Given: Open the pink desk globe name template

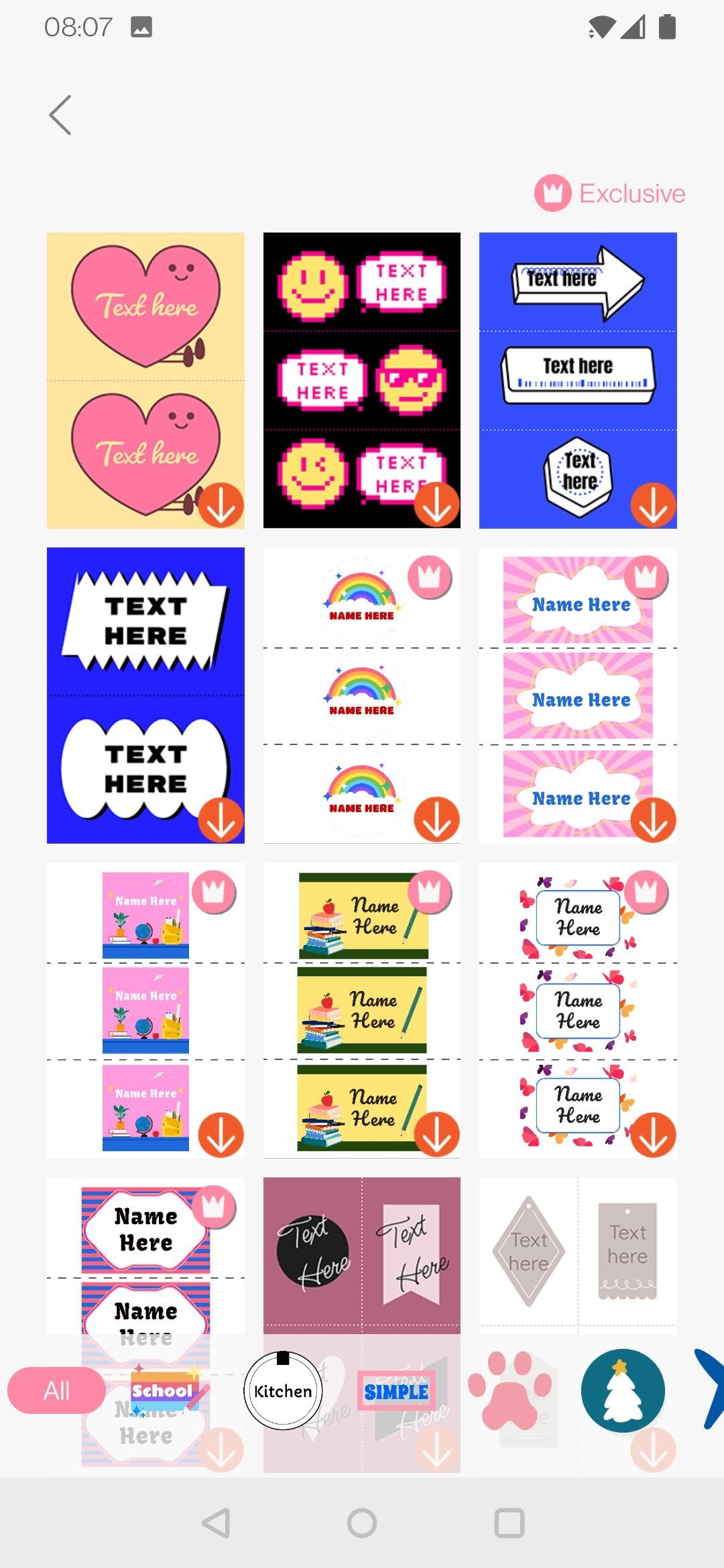Looking at the screenshot, I should 145,1010.
